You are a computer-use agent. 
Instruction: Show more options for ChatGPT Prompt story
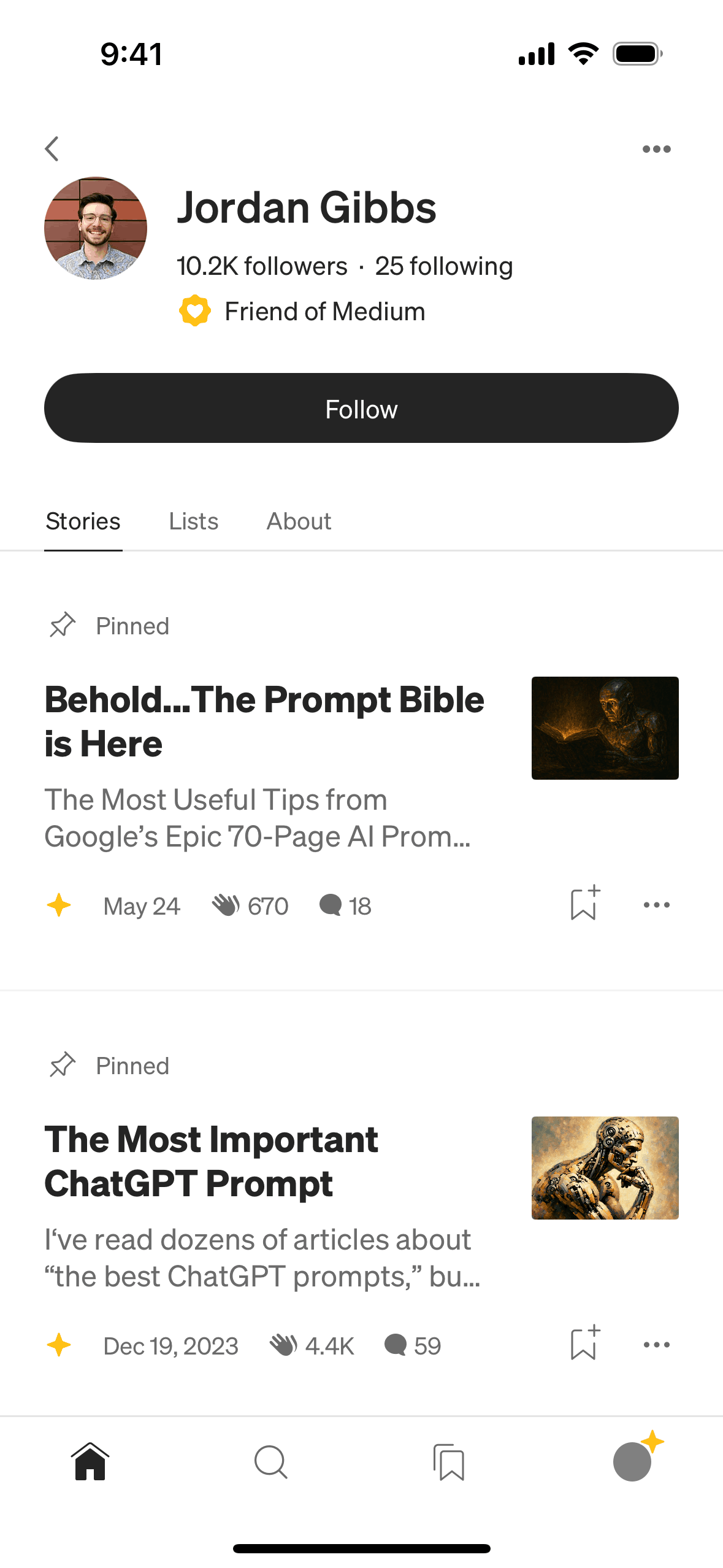[656, 1345]
